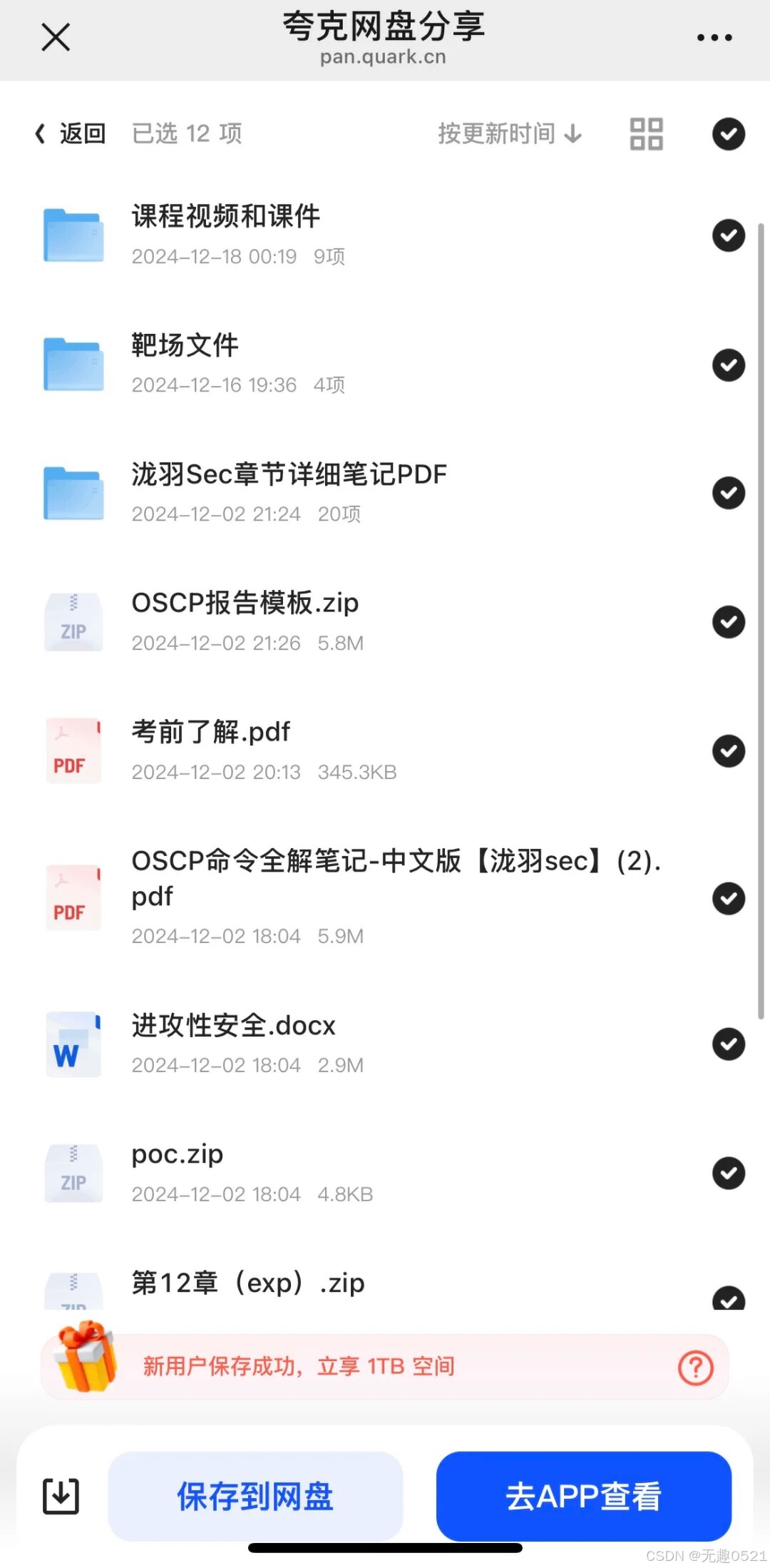Open the 新用户保存成功 promo banner
The width and height of the screenshot is (770, 1568).
tap(299, 1367)
